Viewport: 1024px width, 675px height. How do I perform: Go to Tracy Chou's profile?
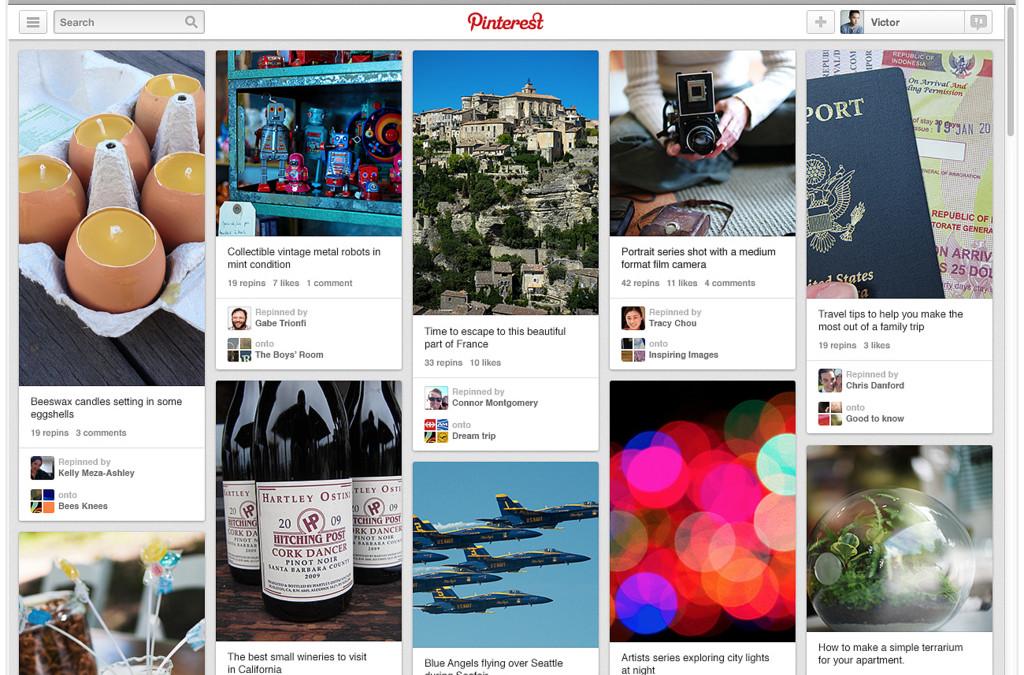(673, 324)
